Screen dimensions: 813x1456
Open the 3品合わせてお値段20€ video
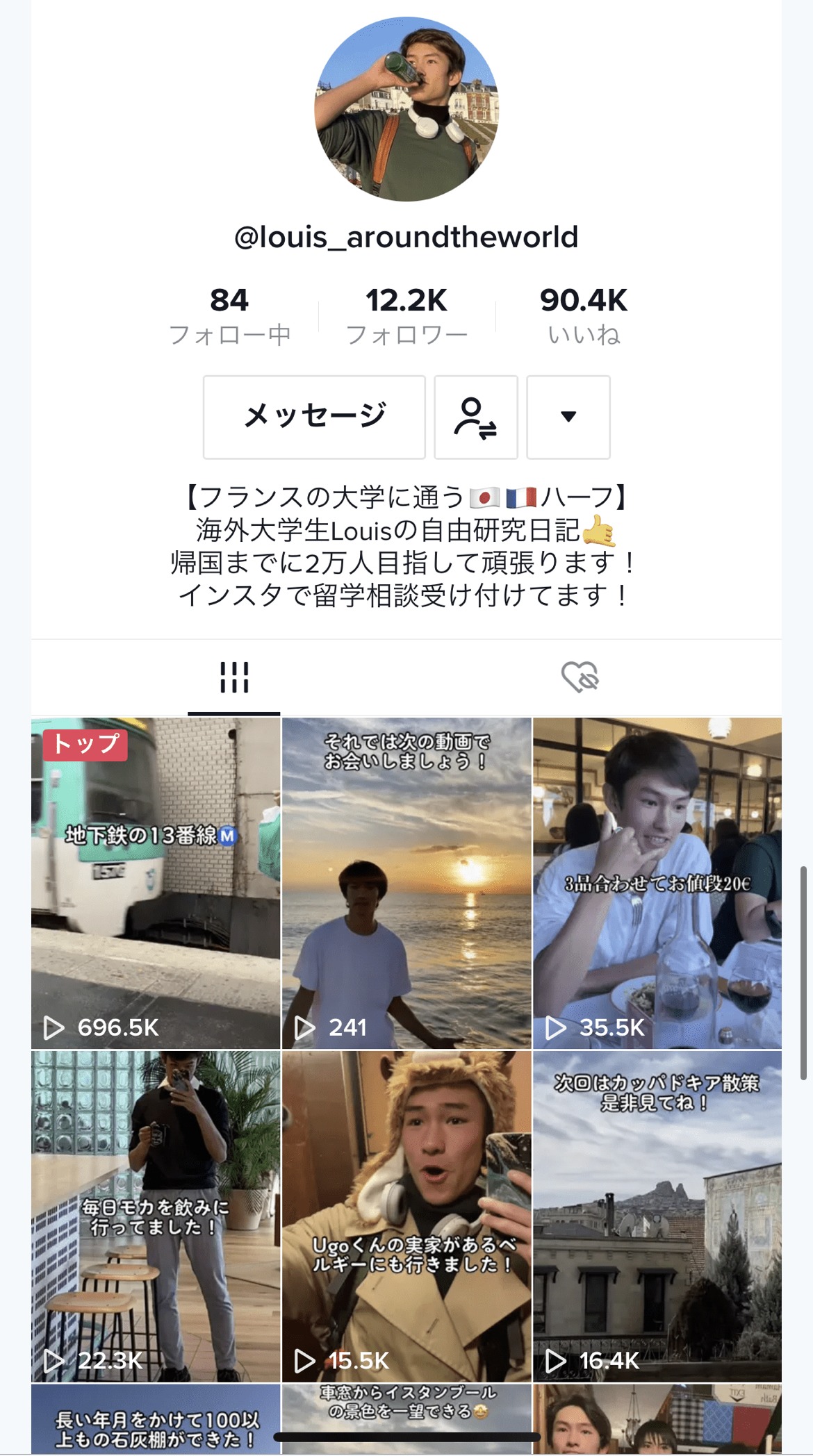pos(657,882)
